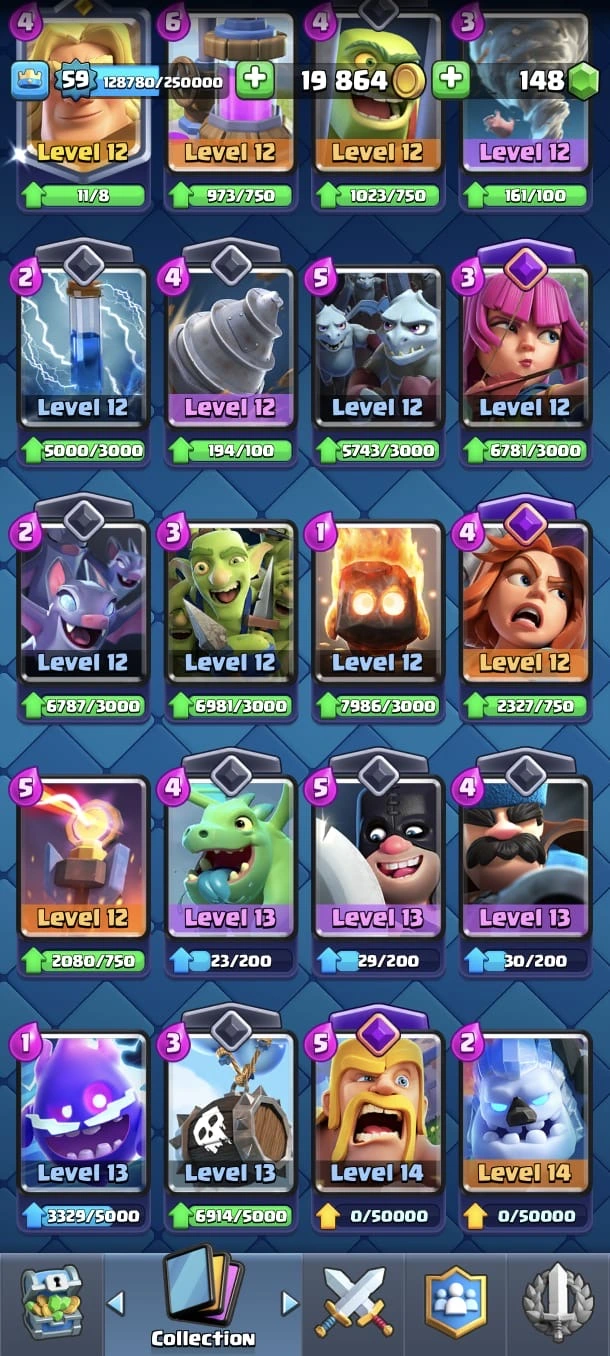Viewport: 610px width, 1356px height.
Task: Open the Inferno Tower card
Action: [83, 855]
